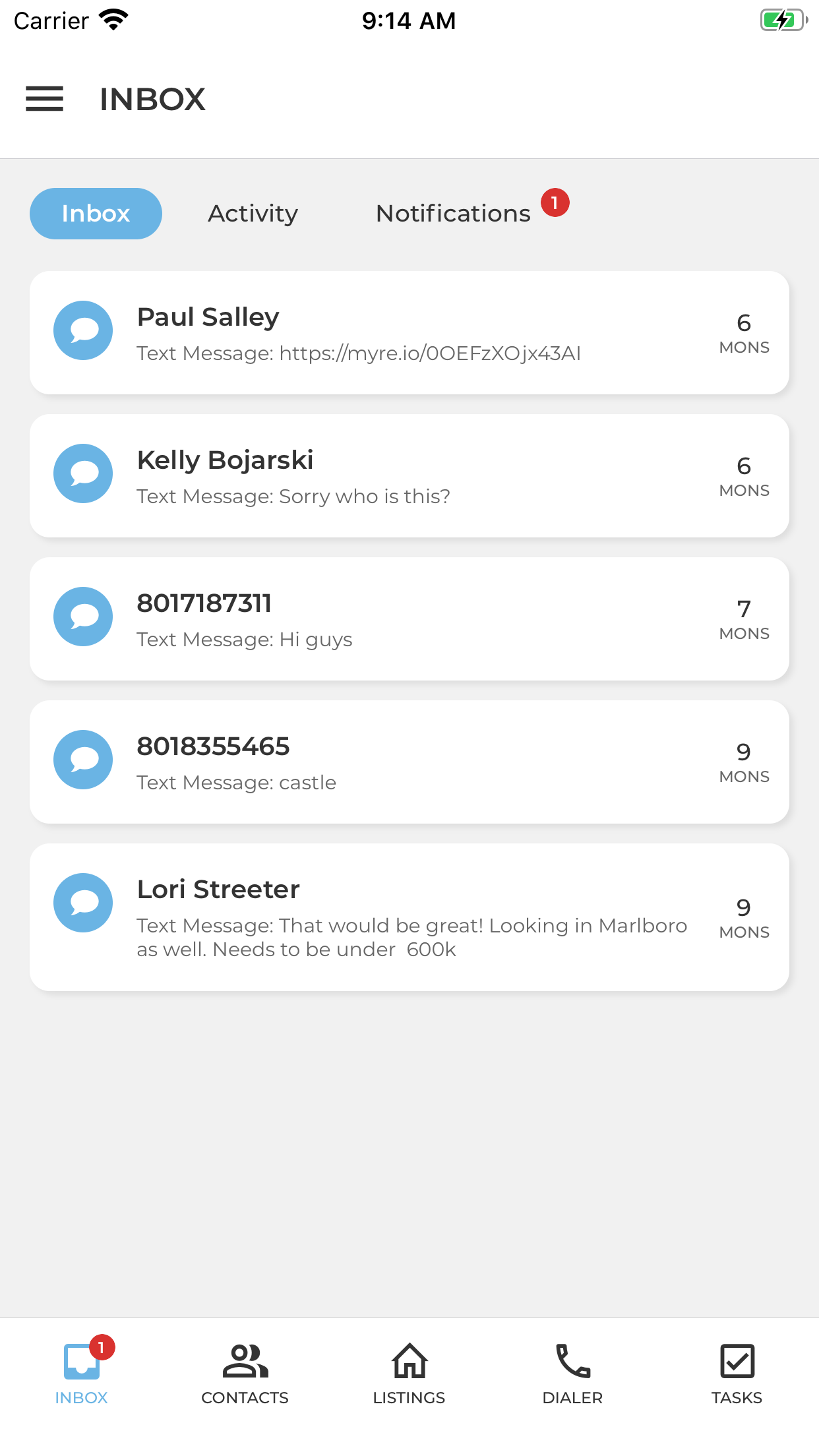Select the Inbox filter pill
Screen dimensions: 819x1456
pyautogui.click(x=95, y=213)
